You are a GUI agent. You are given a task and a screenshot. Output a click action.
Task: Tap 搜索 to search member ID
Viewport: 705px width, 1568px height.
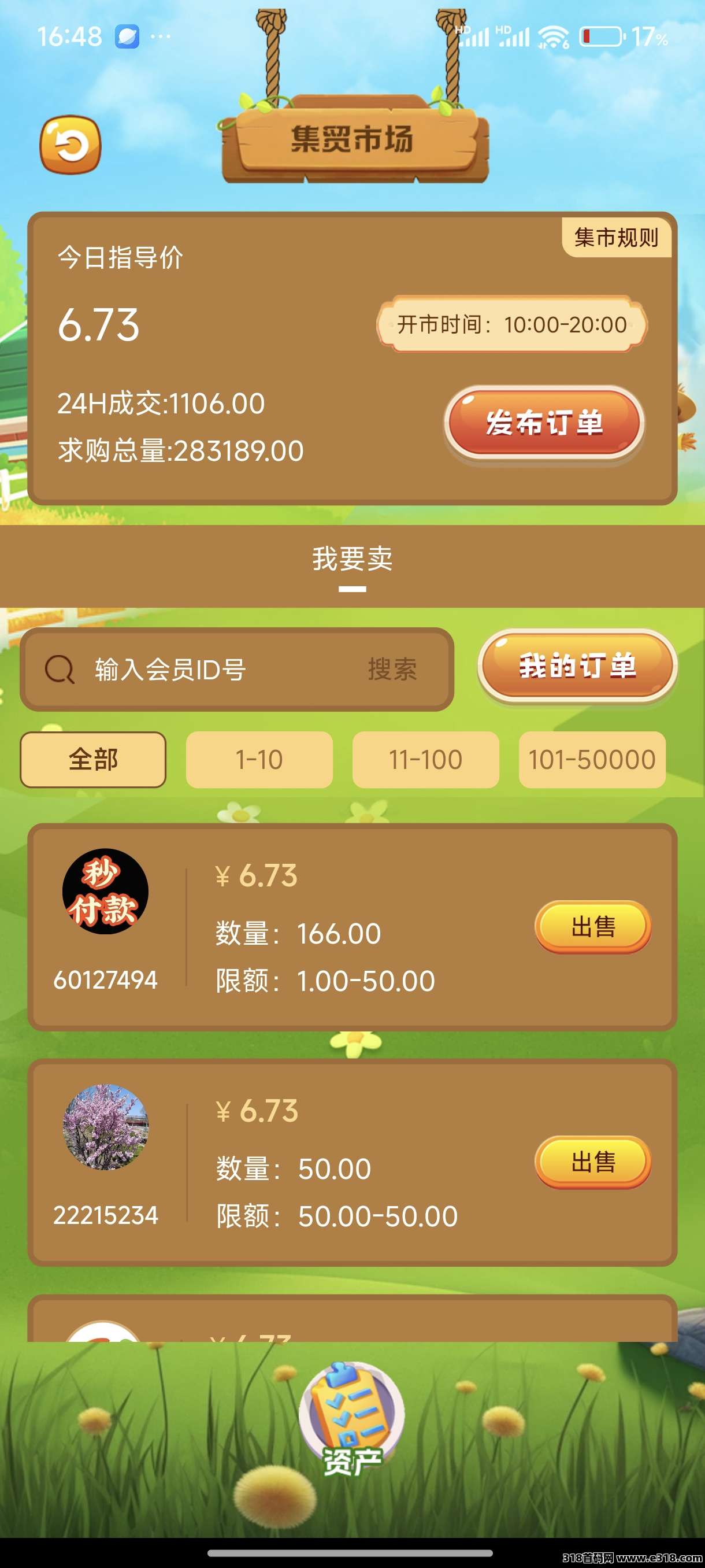point(392,670)
